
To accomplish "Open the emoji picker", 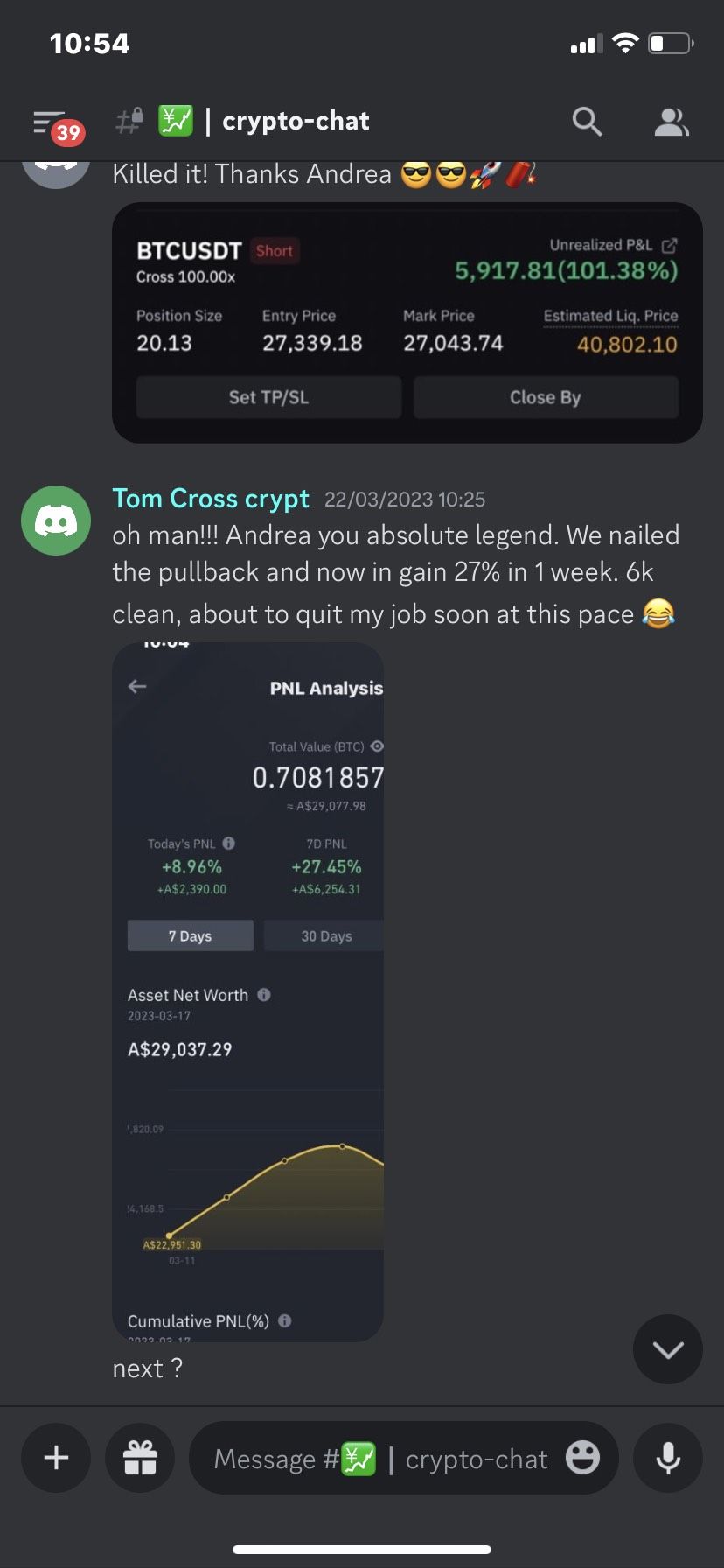I will tap(582, 1458).
